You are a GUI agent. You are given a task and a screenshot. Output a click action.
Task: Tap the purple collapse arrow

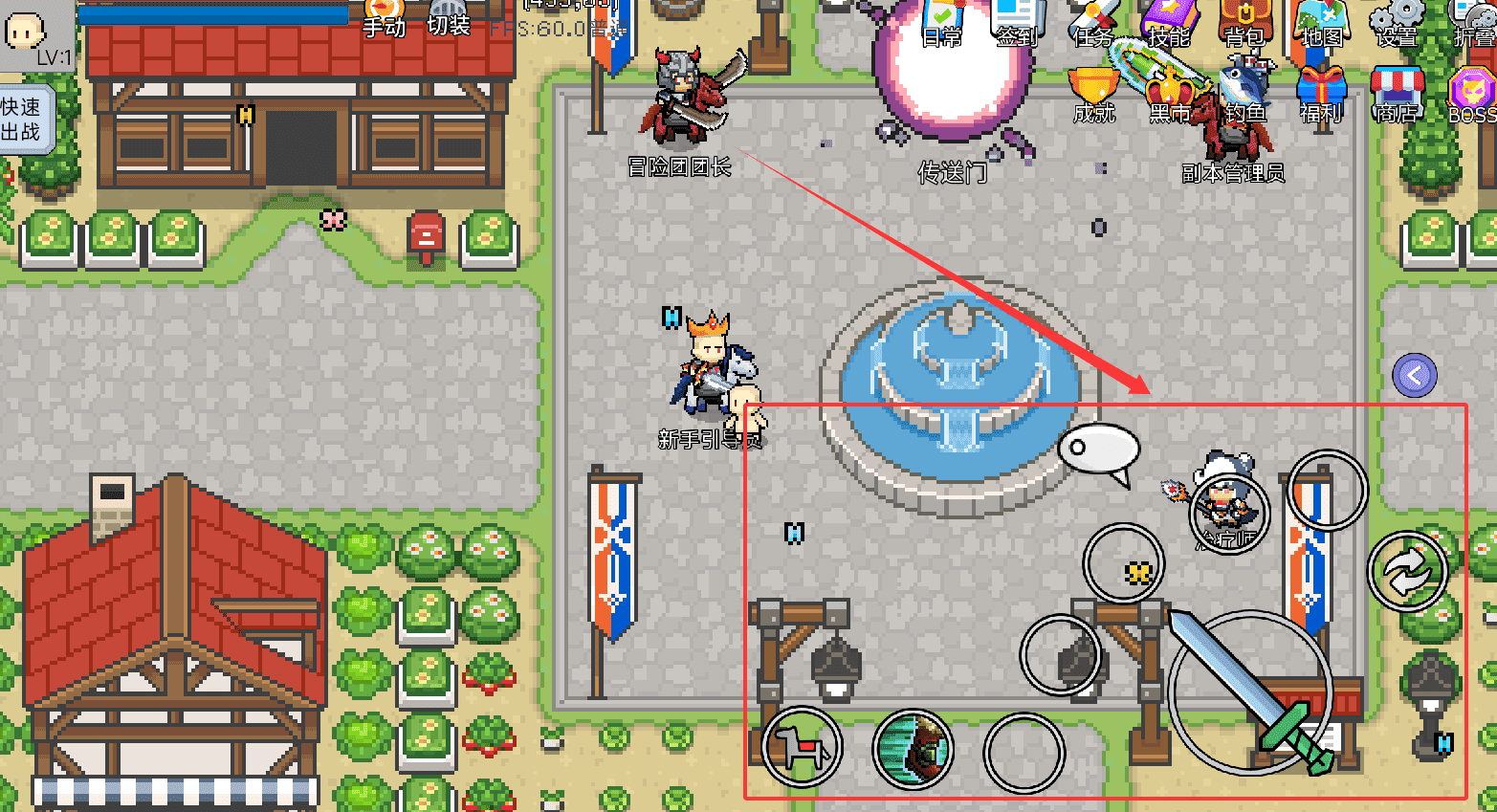point(1415,375)
